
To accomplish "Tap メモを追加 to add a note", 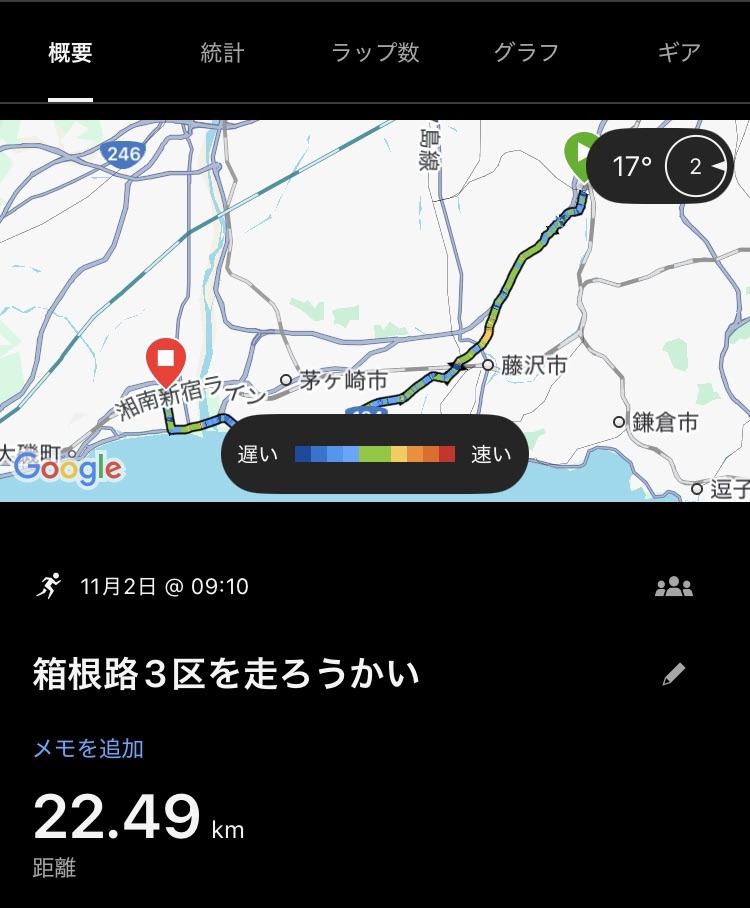I will pyautogui.click(x=89, y=748).
